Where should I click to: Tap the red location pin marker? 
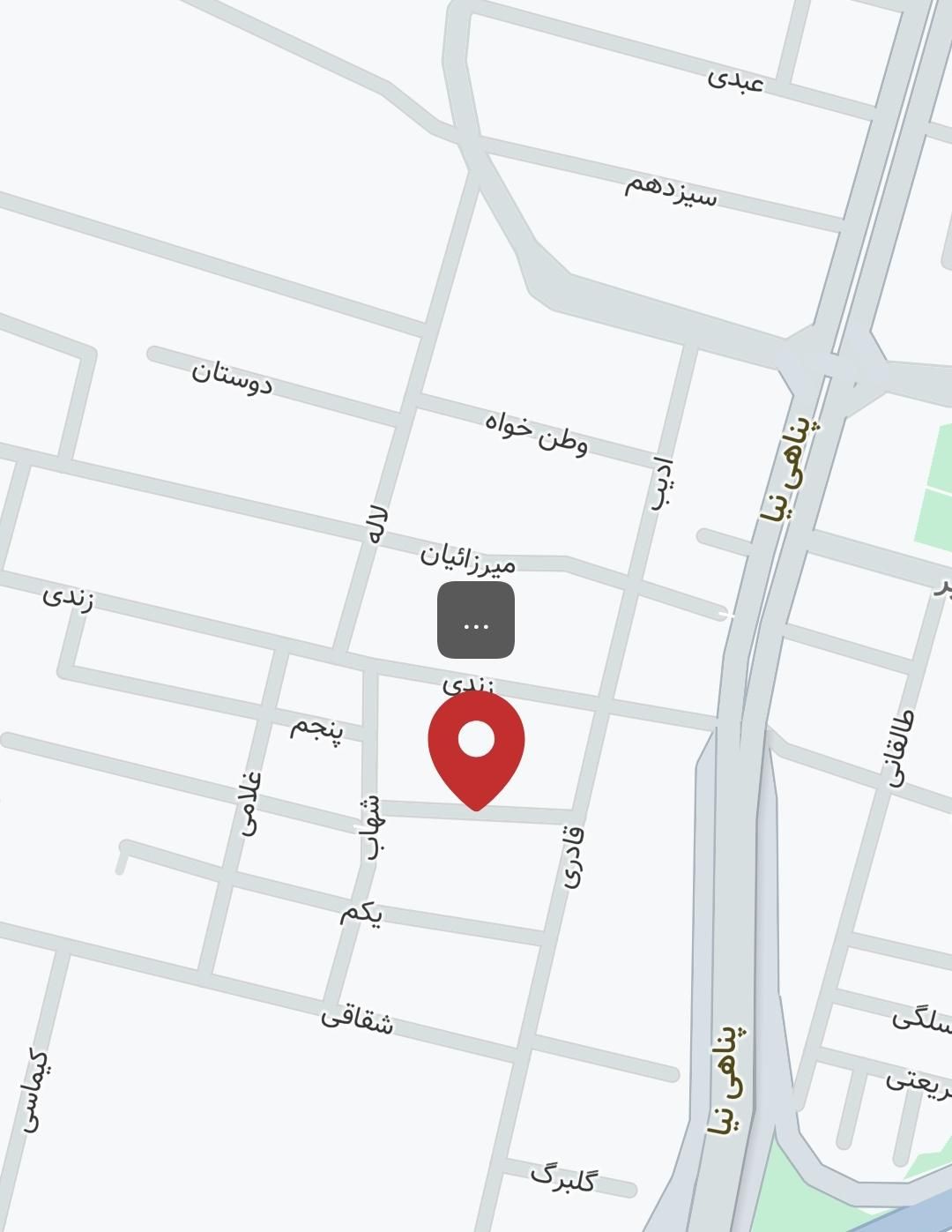[476, 743]
